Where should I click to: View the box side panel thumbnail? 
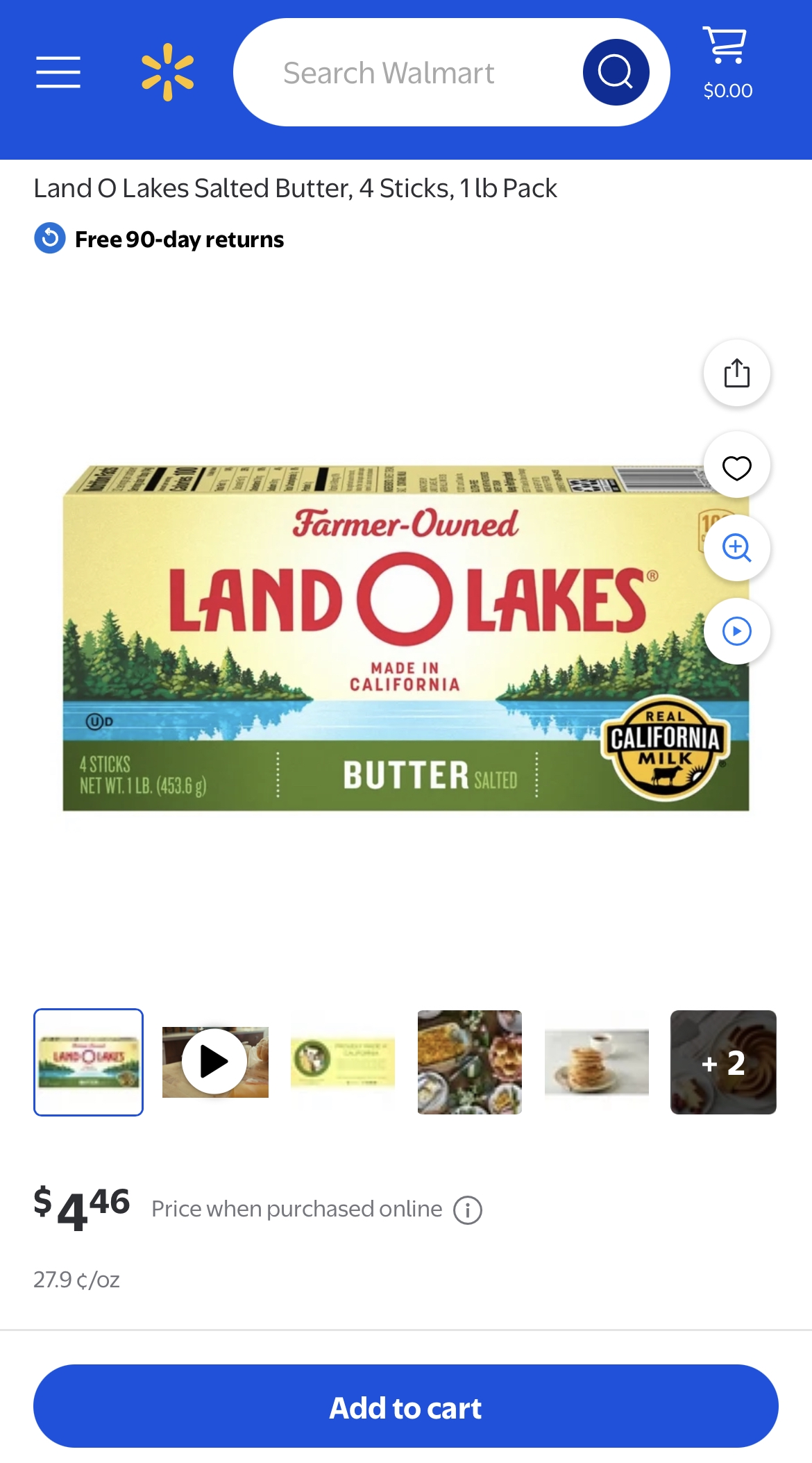coord(343,1062)
